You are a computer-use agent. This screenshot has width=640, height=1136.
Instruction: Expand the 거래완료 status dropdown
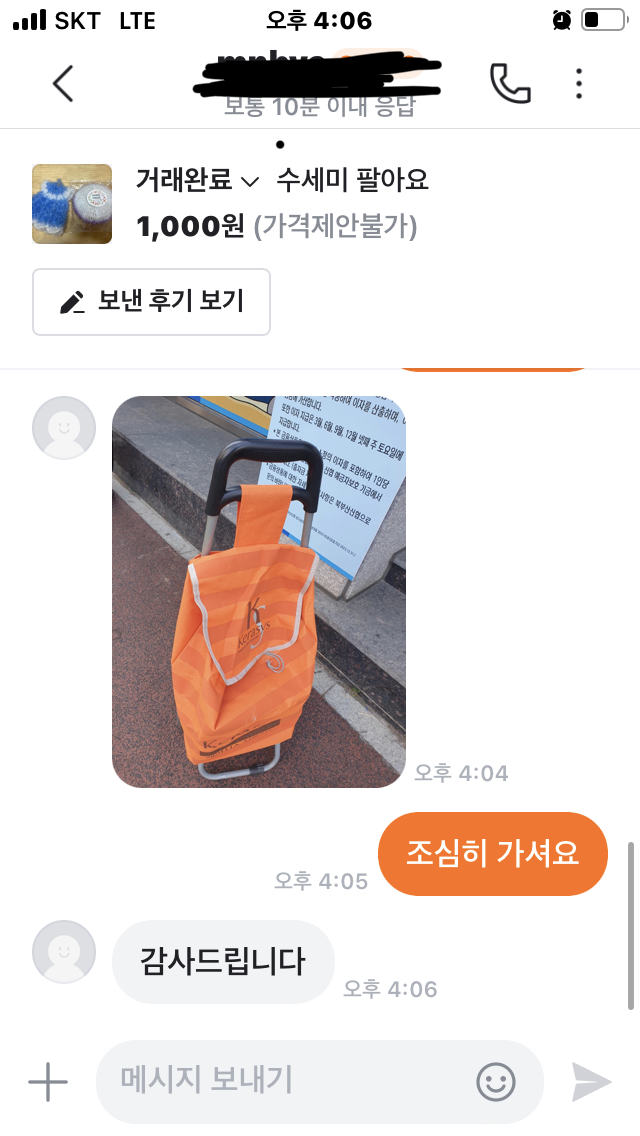(x=197, y=179)
